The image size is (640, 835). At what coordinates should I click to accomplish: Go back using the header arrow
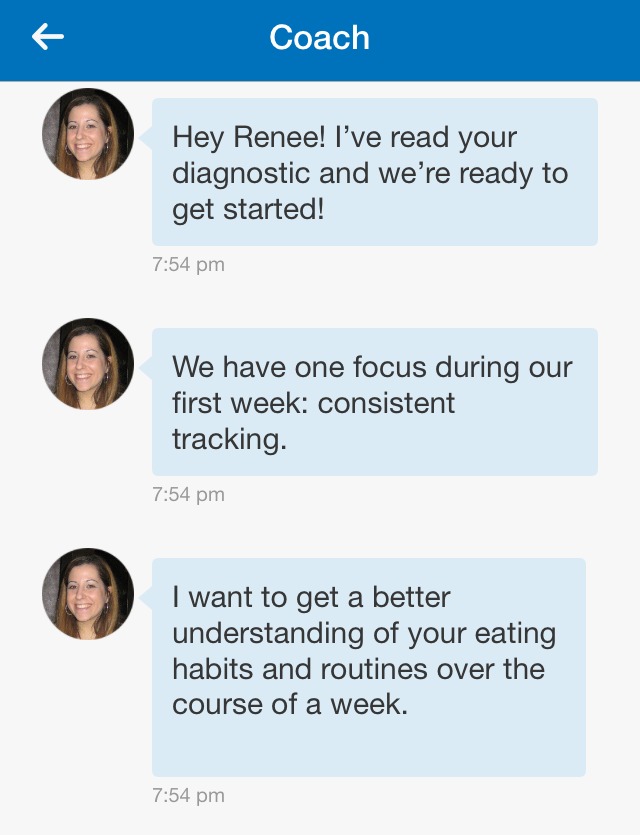[x=47, y=38]
